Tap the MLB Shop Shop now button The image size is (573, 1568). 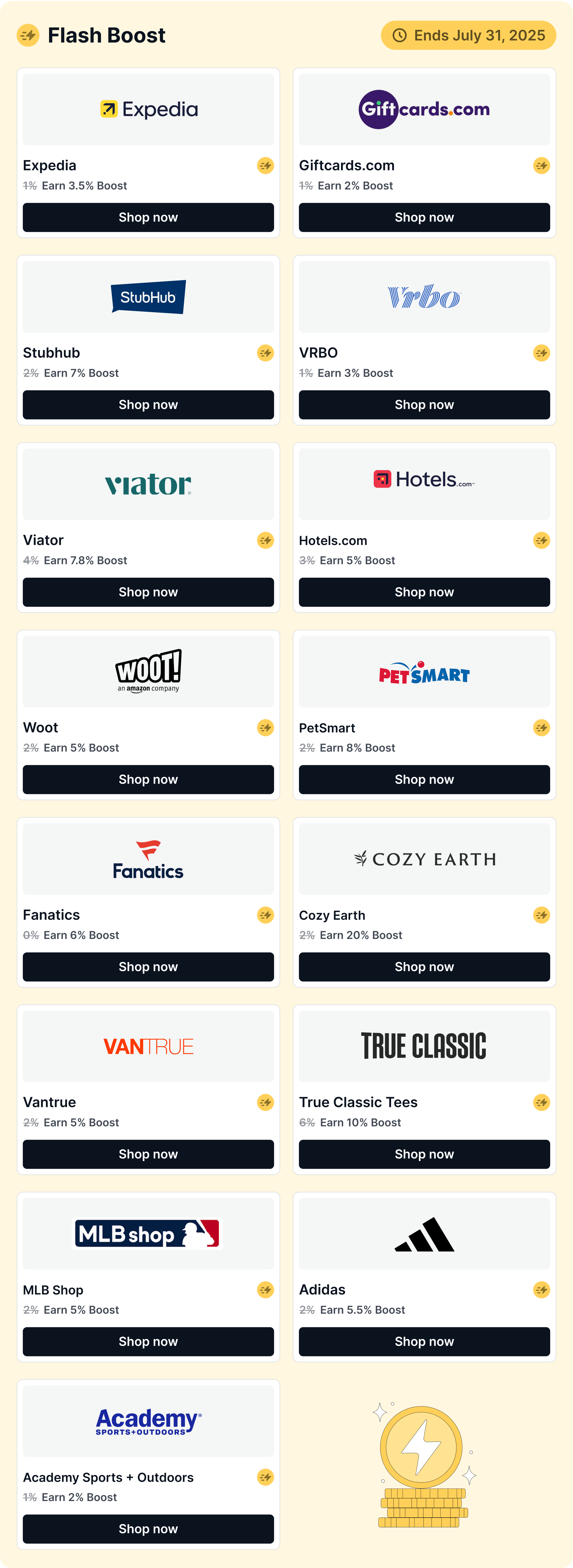(x=148, y=1342)
